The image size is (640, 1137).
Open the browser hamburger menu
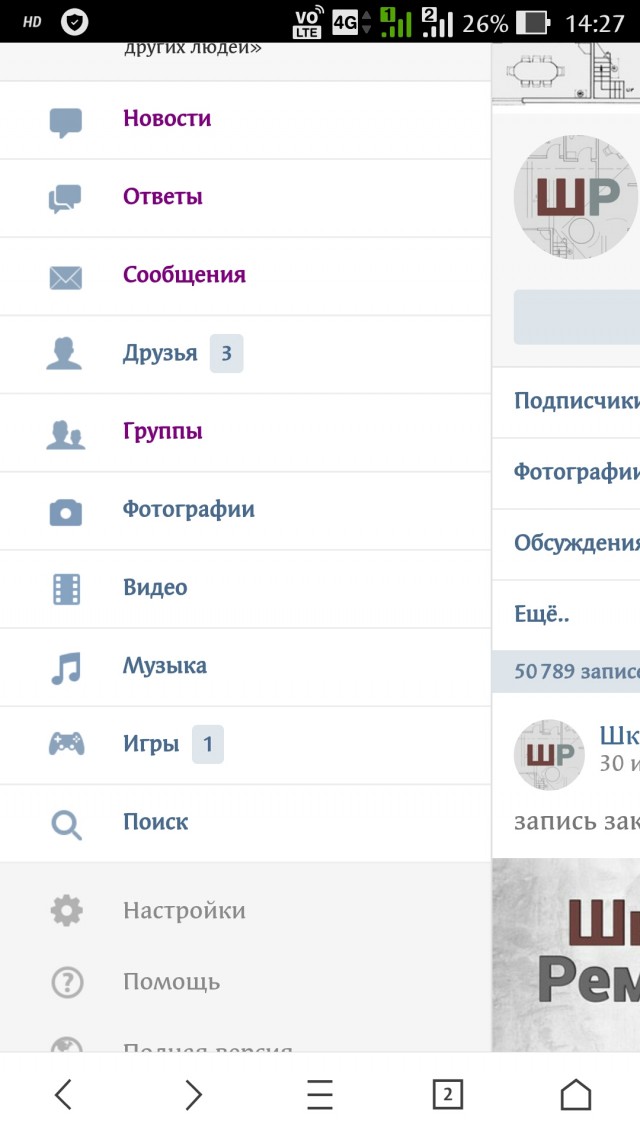[320, 1095]
